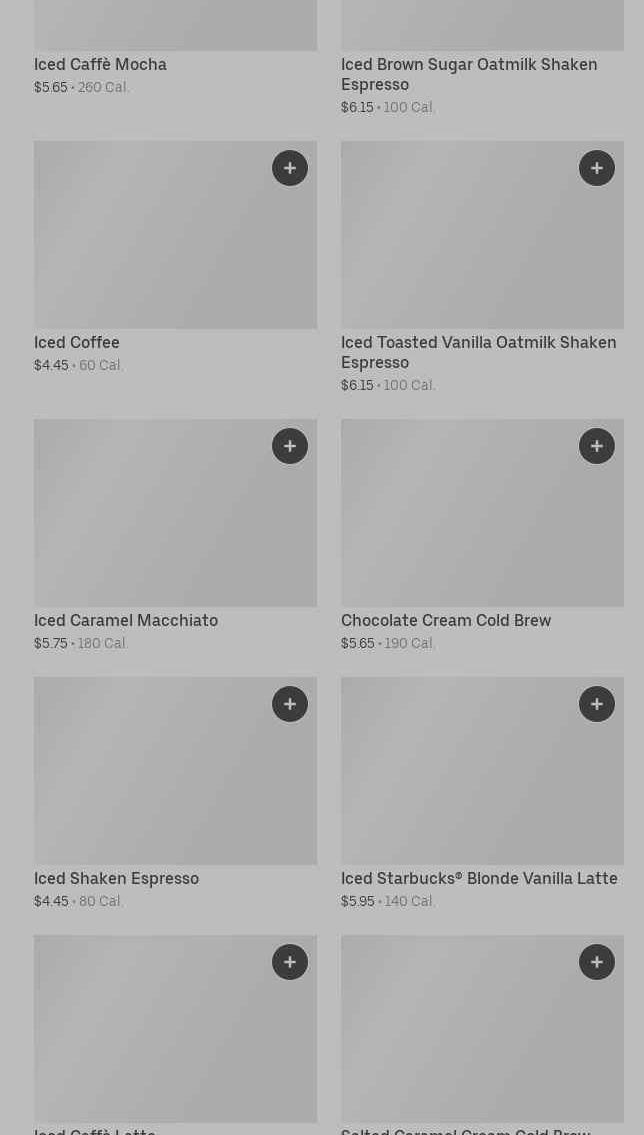This screenshot has height=1135, width=644.
Task: Add Iced Shaken Espresso via plus icon
Action: [290, 704]
